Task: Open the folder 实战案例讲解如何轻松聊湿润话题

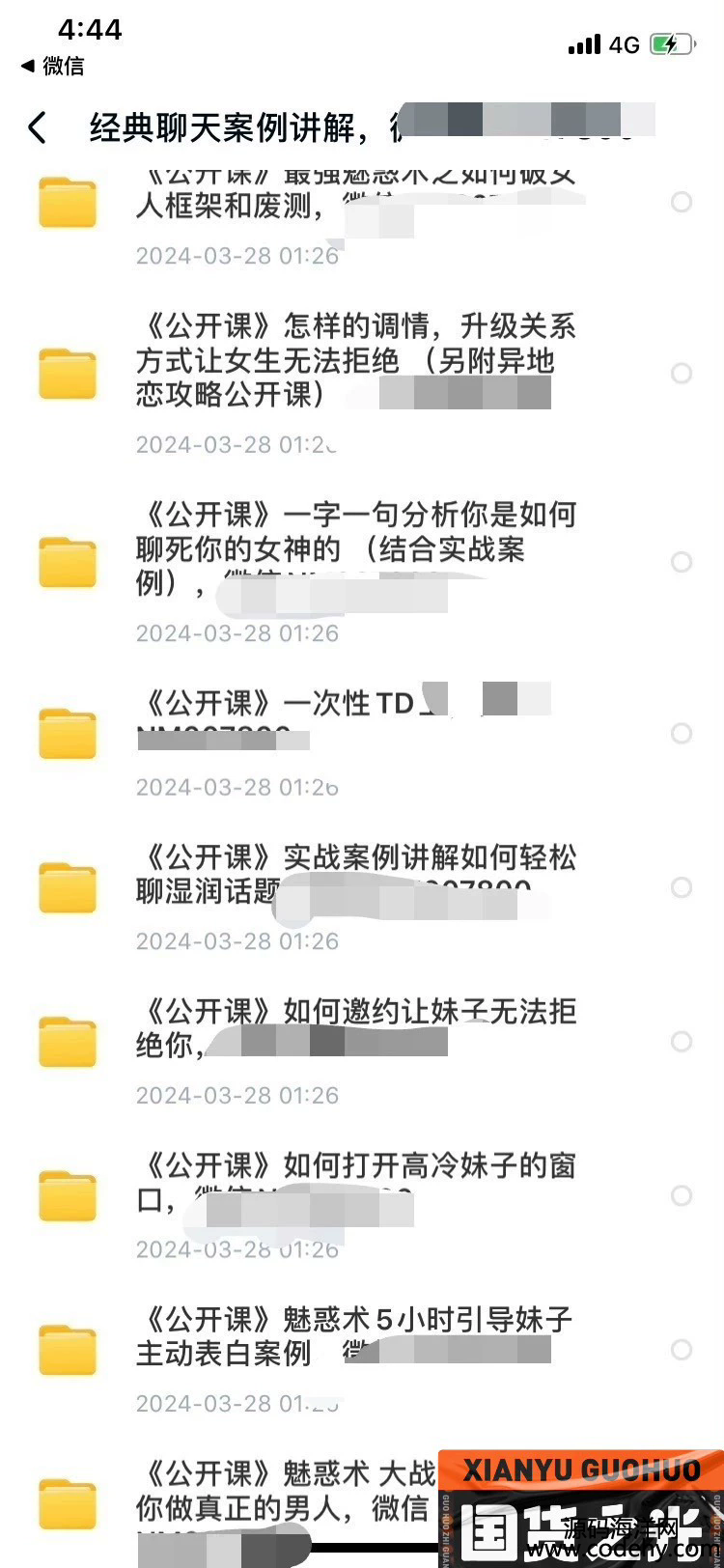Action: tap(355, 873)
